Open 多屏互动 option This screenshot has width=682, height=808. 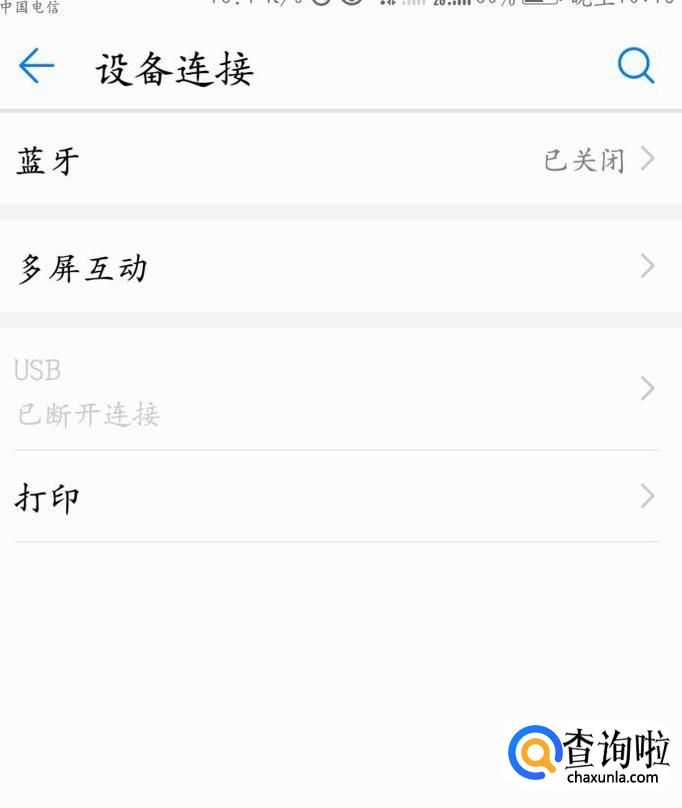(x=340, y=267)
